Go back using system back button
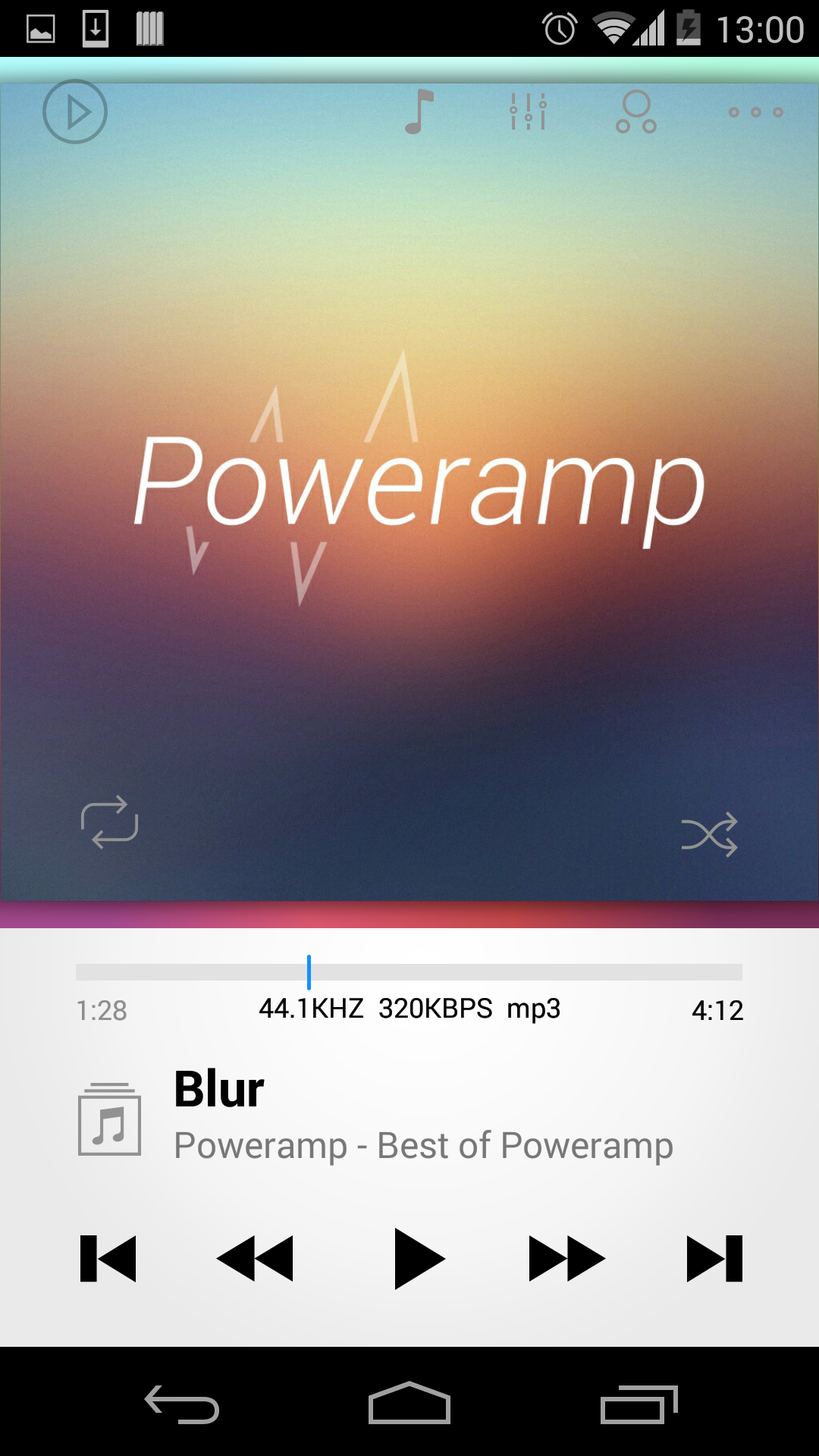 (182, 1404)
